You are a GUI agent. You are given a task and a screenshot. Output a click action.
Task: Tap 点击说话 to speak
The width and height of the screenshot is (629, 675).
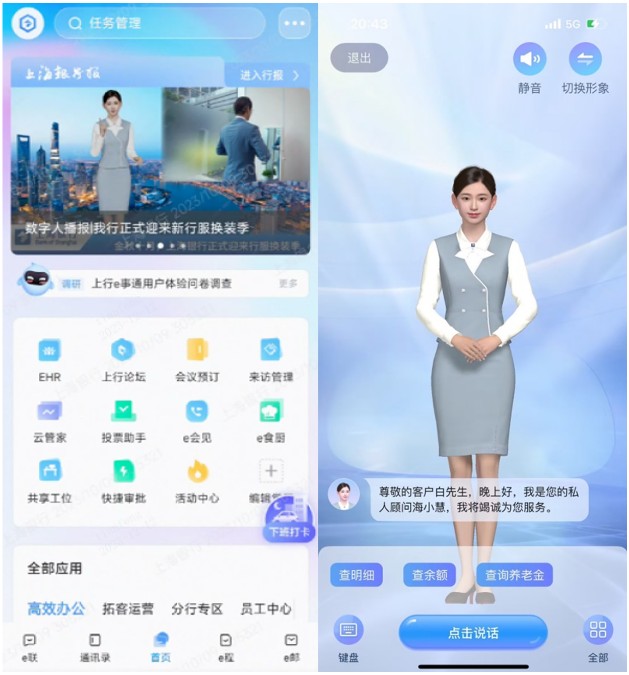[473, 633]
